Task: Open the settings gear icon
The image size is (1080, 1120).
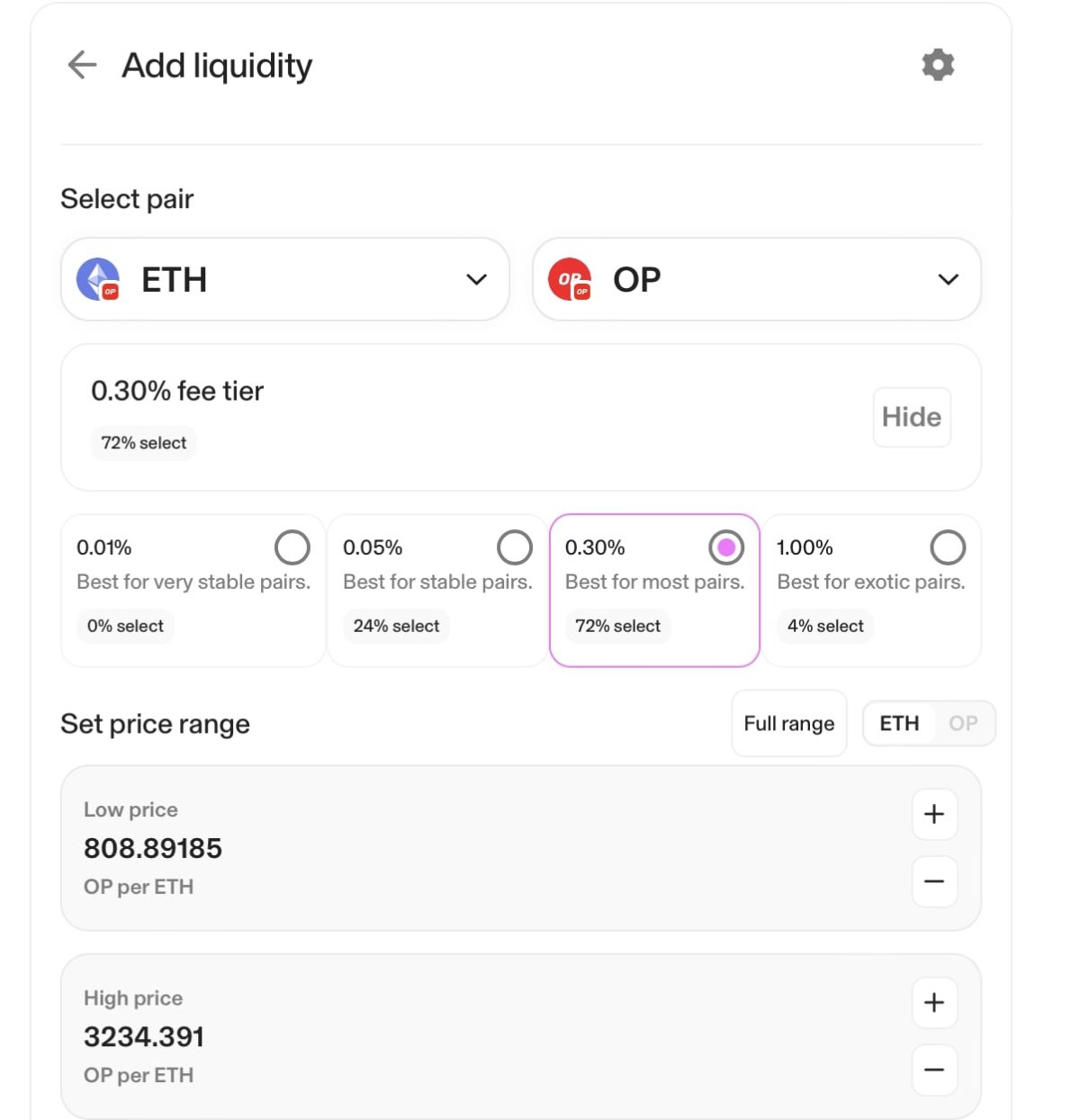Action: [x=937, y=65]
